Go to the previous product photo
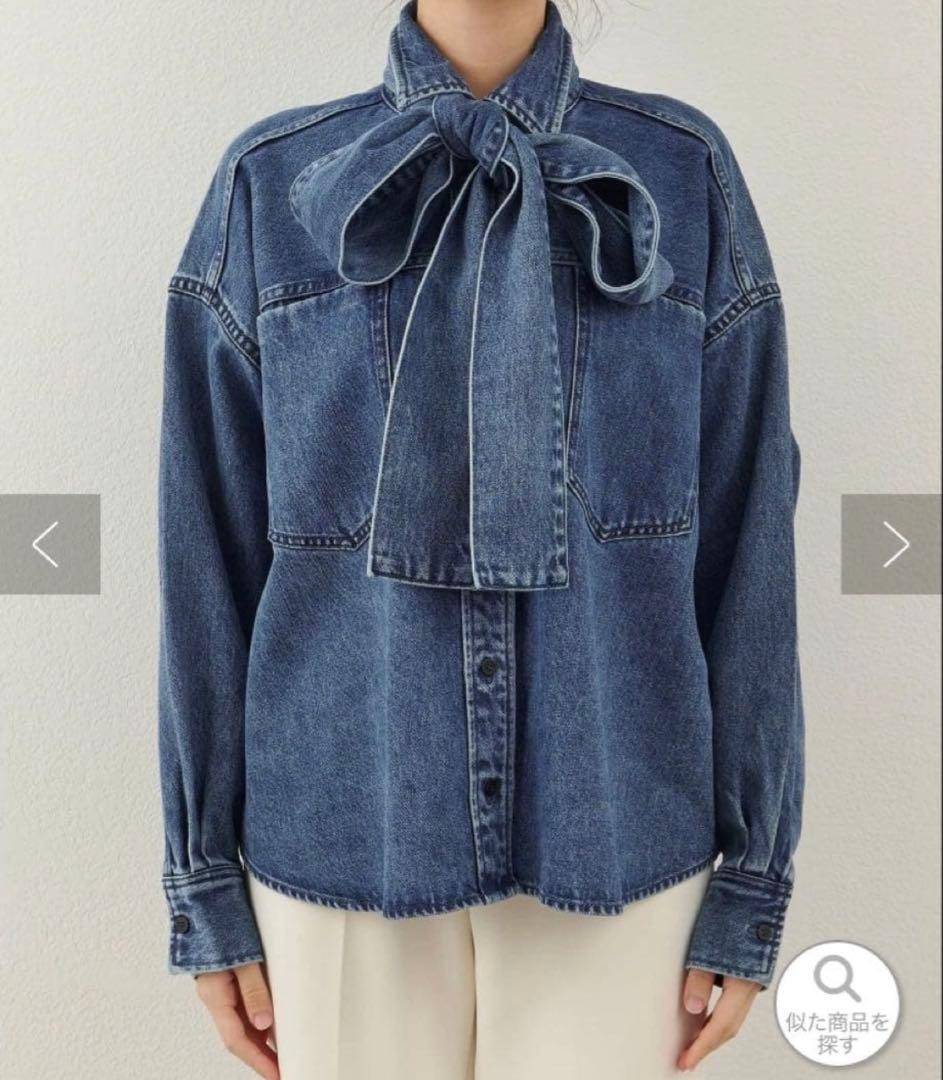Screen dimensions: 943x1080 point(49,544)
